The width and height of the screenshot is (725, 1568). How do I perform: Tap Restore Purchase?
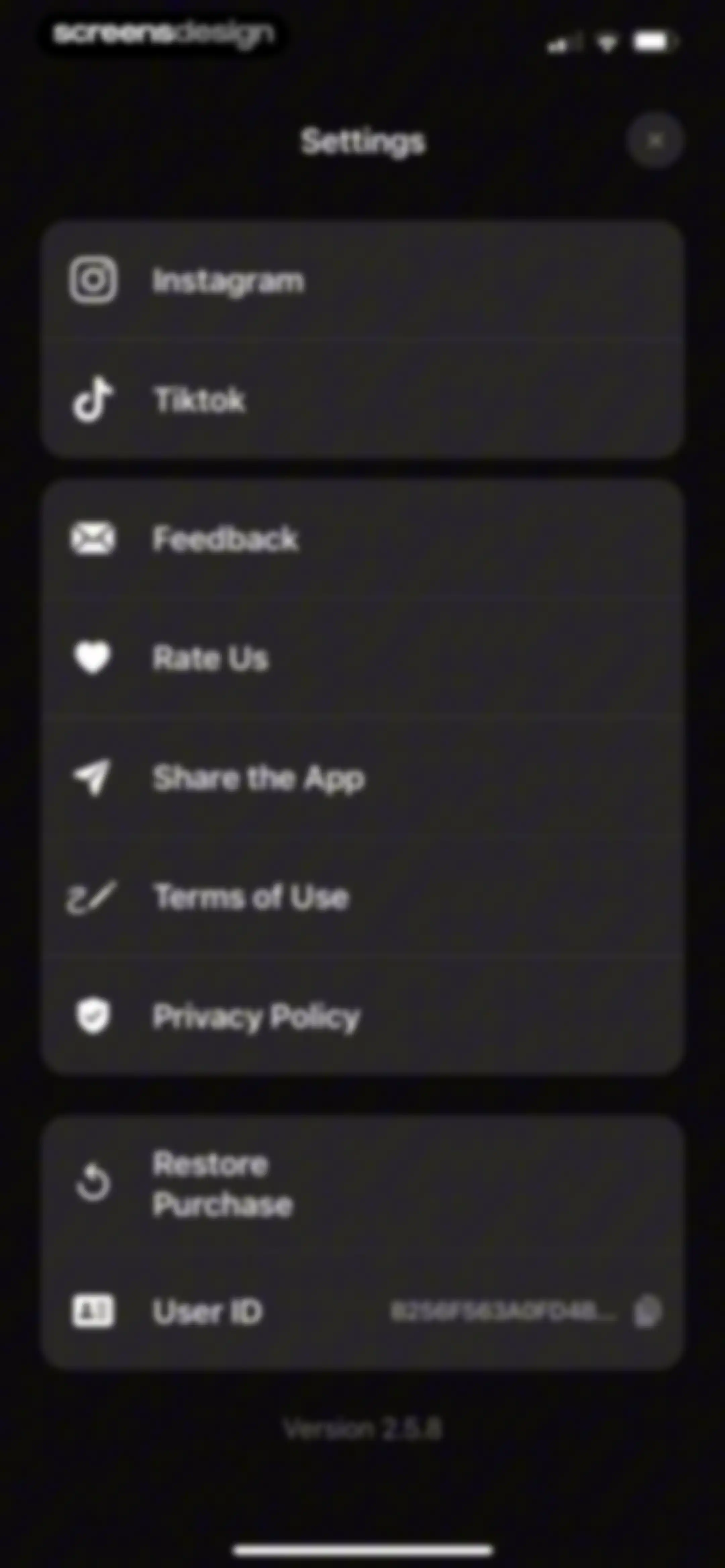tap(362, 1184)
